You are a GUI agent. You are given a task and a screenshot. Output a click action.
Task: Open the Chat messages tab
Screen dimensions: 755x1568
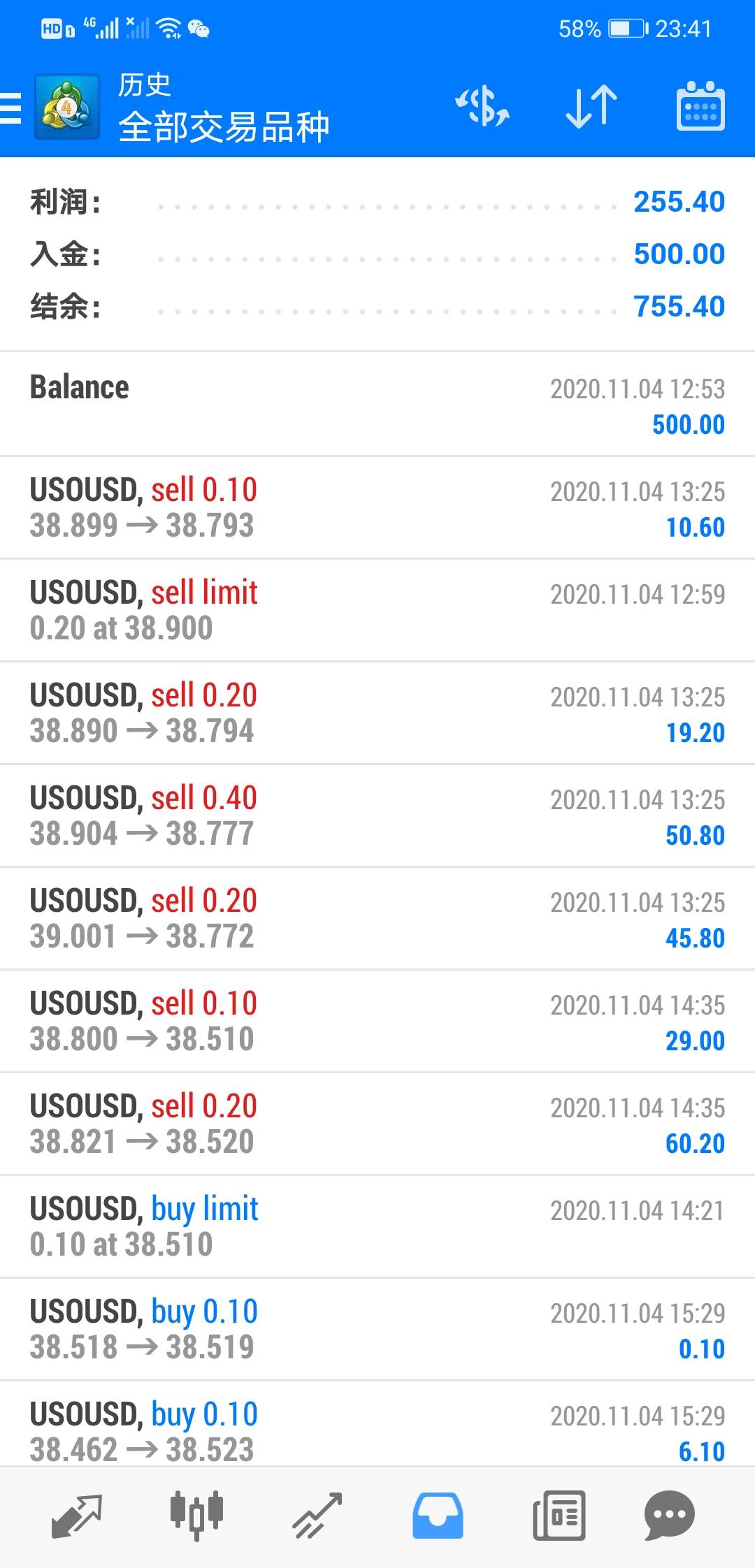click(669, 1516)
